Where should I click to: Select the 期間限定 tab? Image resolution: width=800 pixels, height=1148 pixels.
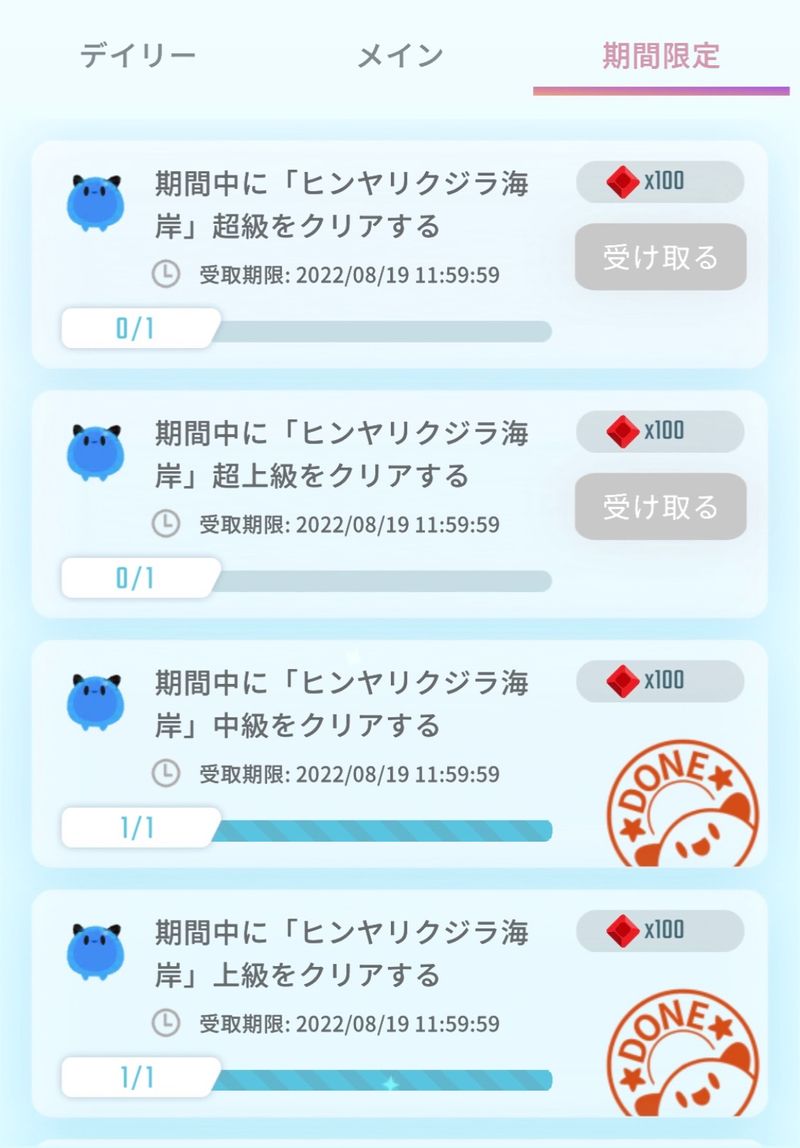[661, 56]
